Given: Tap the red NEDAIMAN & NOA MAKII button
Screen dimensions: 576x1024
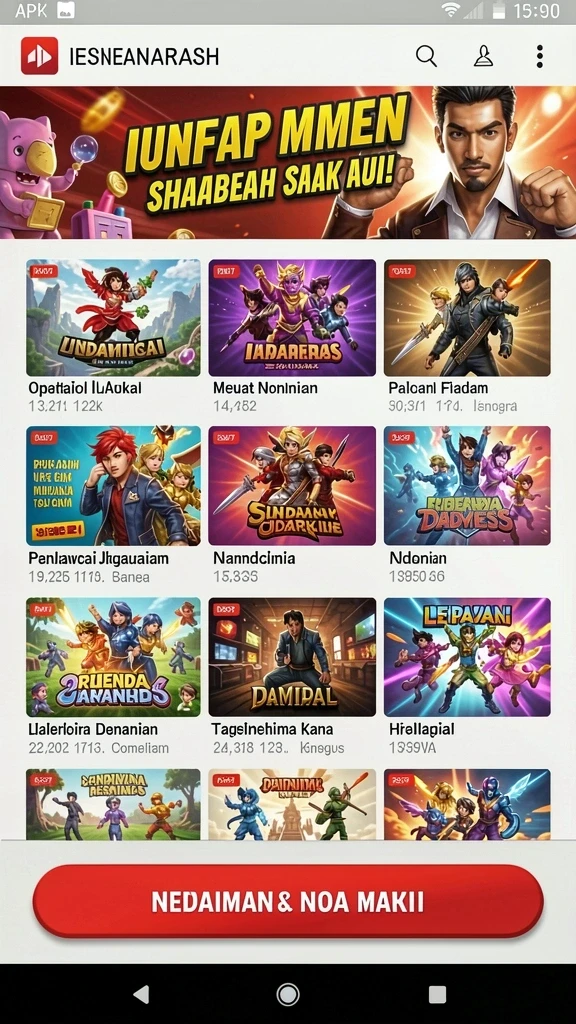Looking at the screenshot, I should [288, 902].
